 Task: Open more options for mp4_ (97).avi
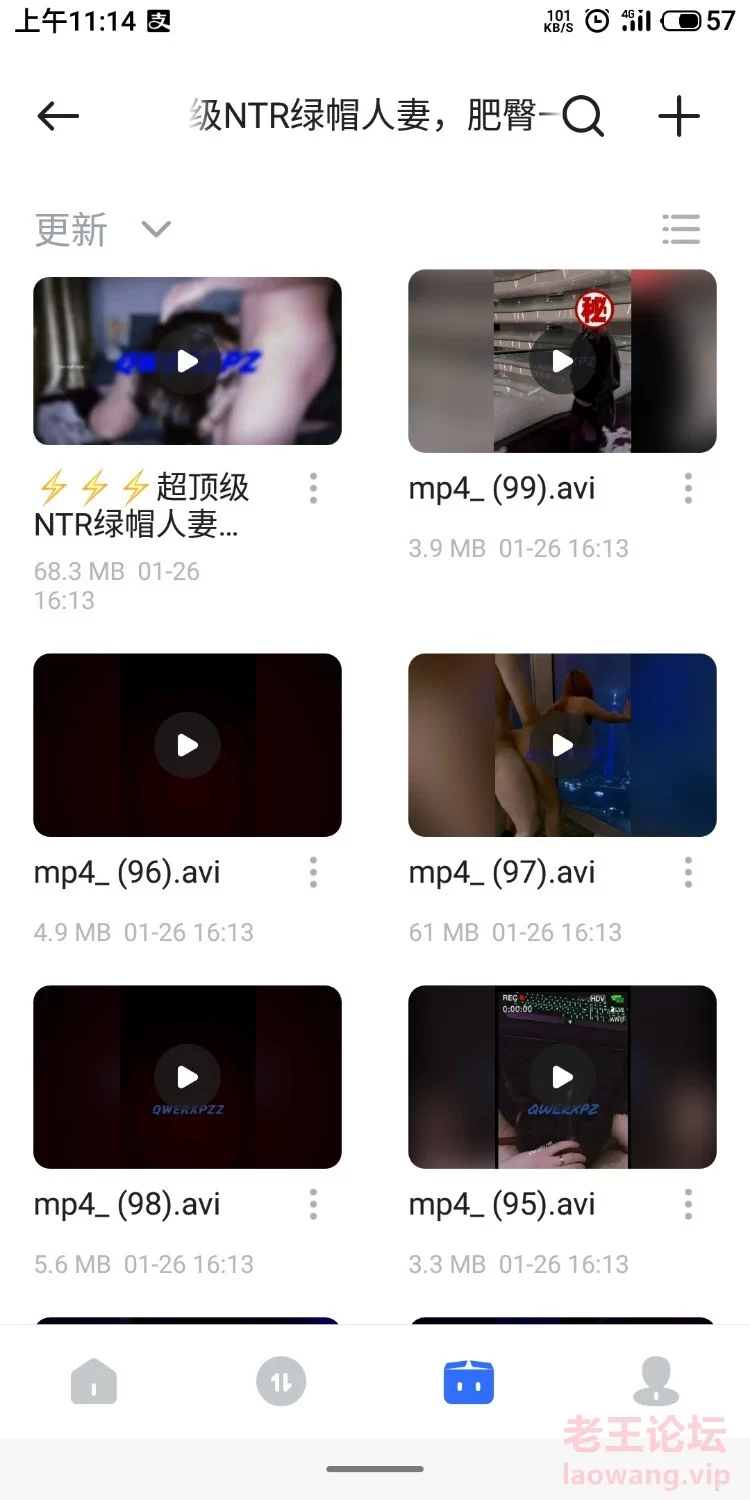[688, 872]
